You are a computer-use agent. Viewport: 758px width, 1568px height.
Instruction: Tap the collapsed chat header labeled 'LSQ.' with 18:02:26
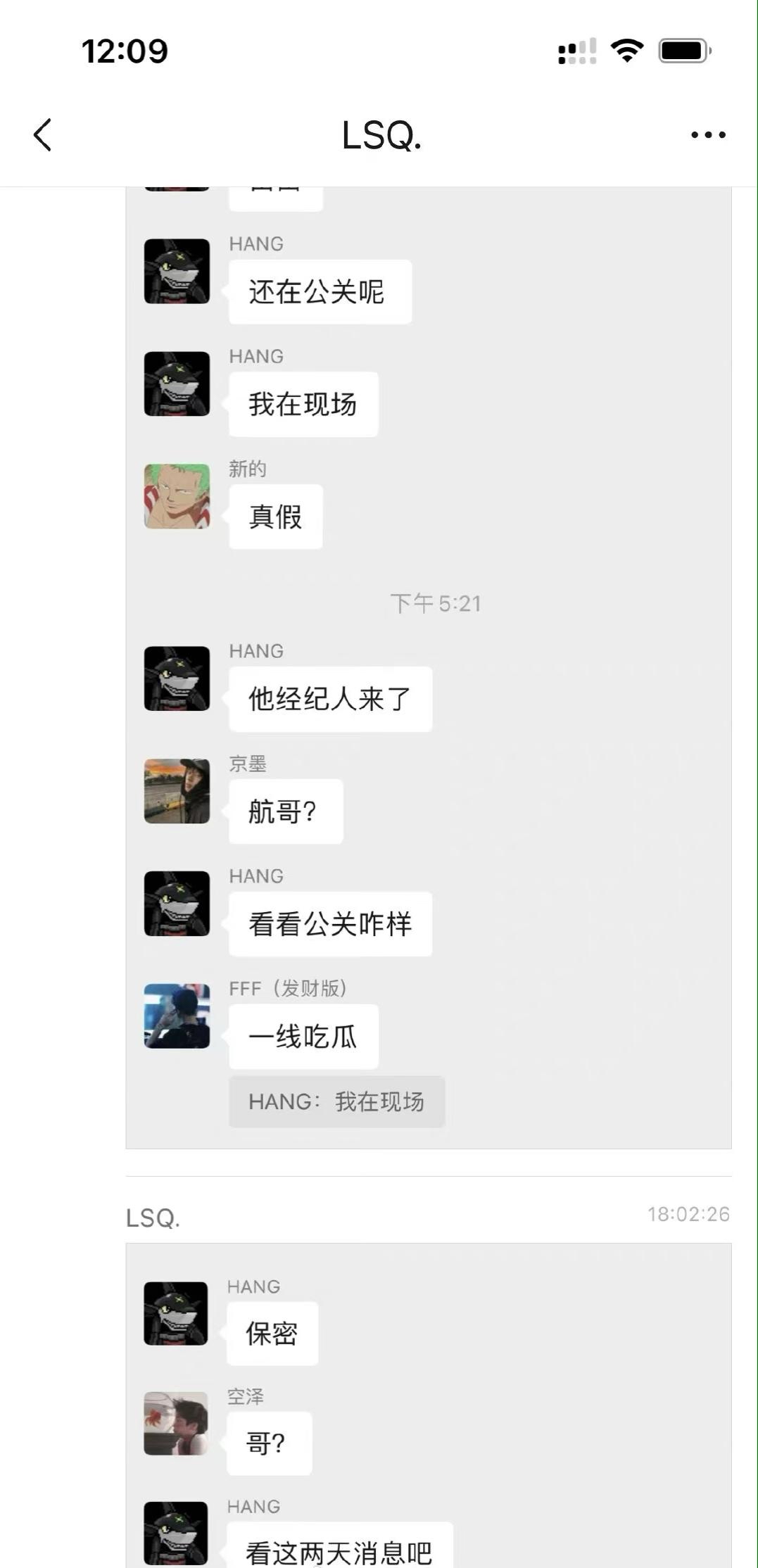click(x=152, y=1215)
